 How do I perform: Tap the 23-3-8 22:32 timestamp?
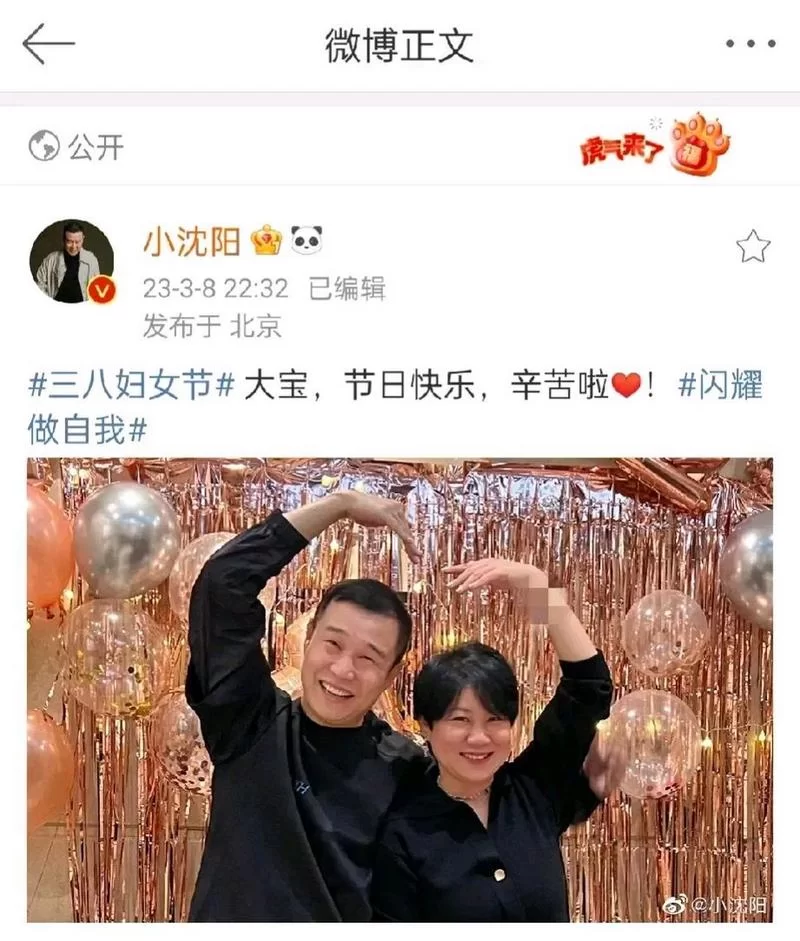pyautogui.click(x=215, y=282)
